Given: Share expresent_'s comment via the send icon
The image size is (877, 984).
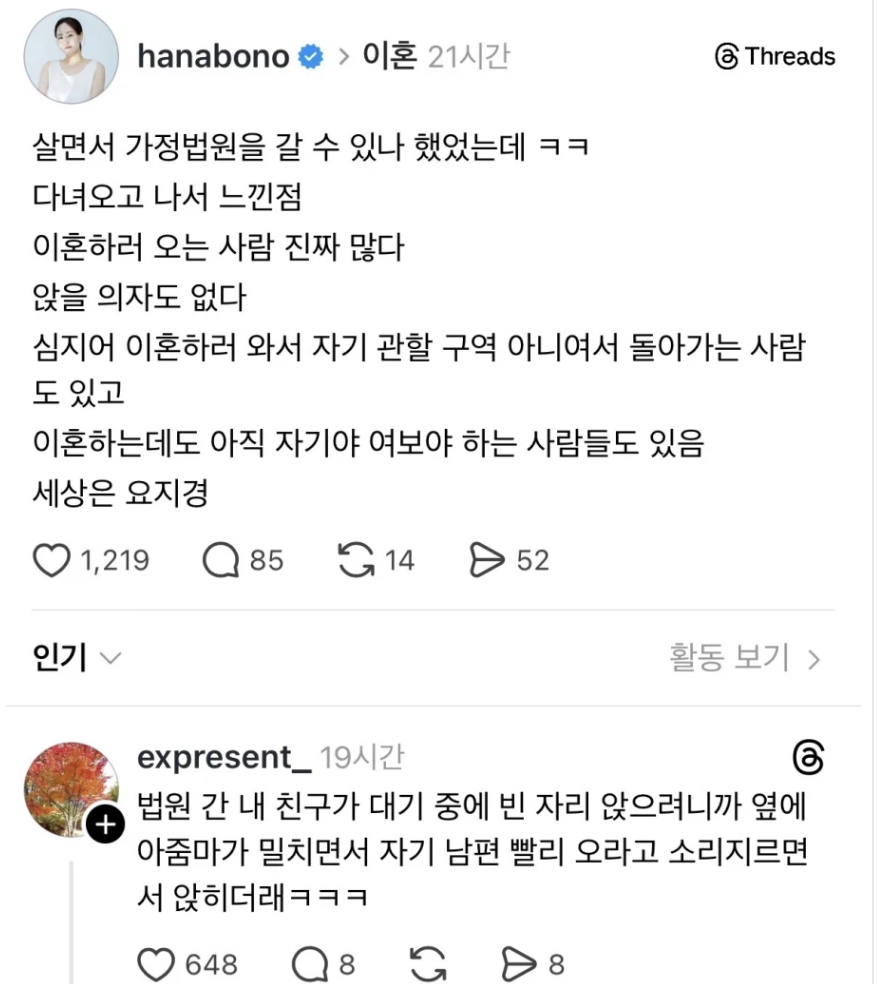Looking at the screenshot, I should click(518, 963).
